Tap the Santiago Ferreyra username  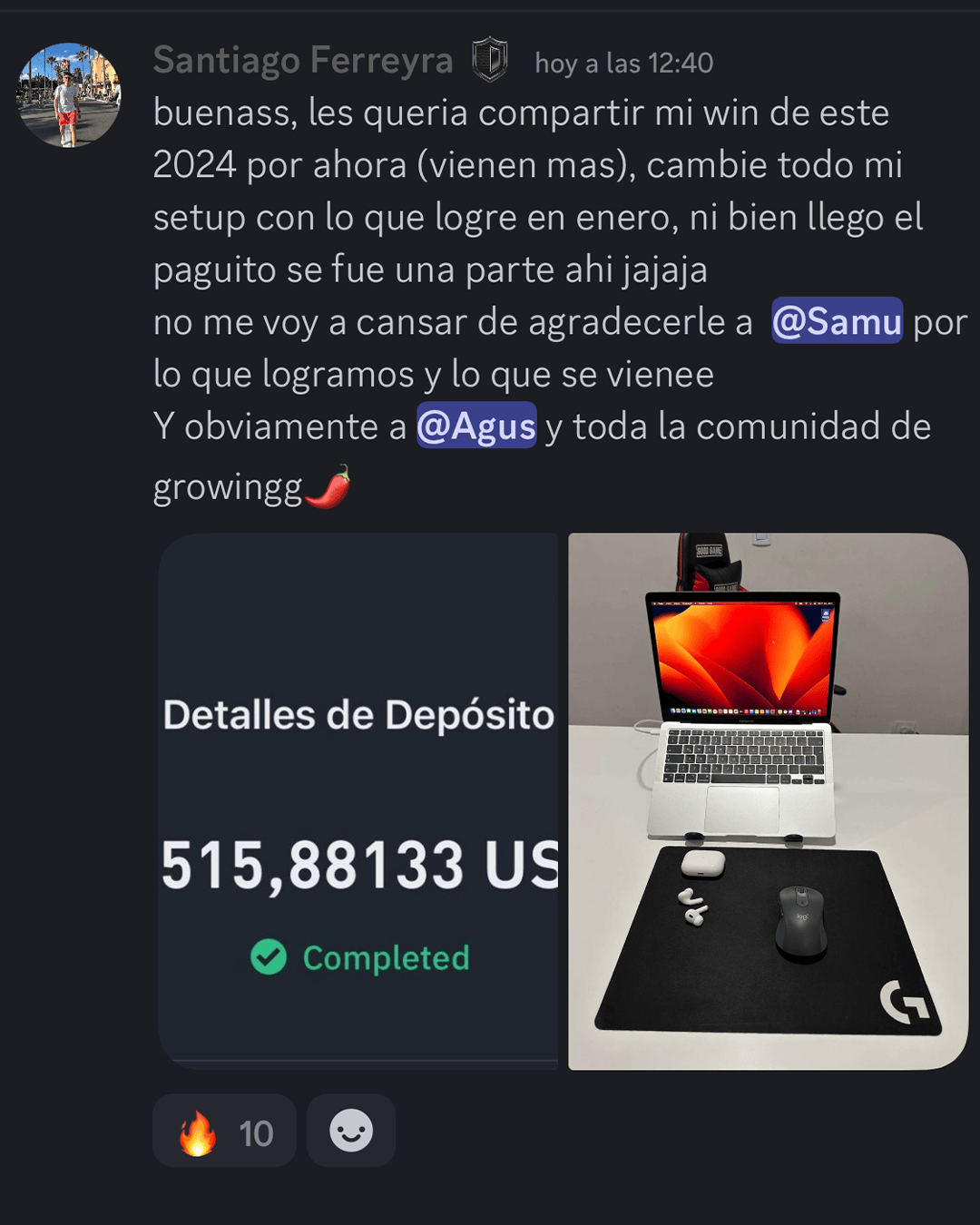[303, 61]
